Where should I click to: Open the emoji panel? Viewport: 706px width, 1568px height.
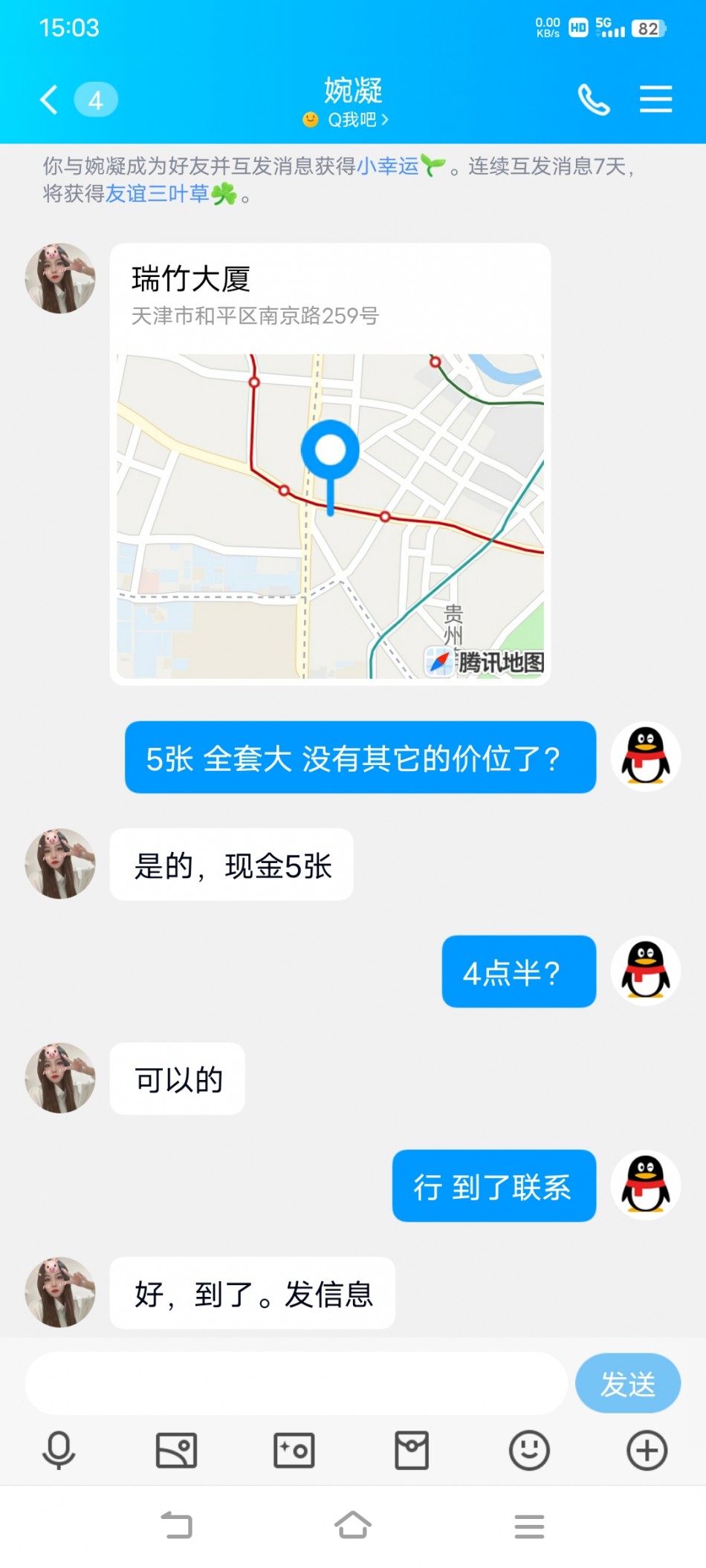[x=529, y=1450]
